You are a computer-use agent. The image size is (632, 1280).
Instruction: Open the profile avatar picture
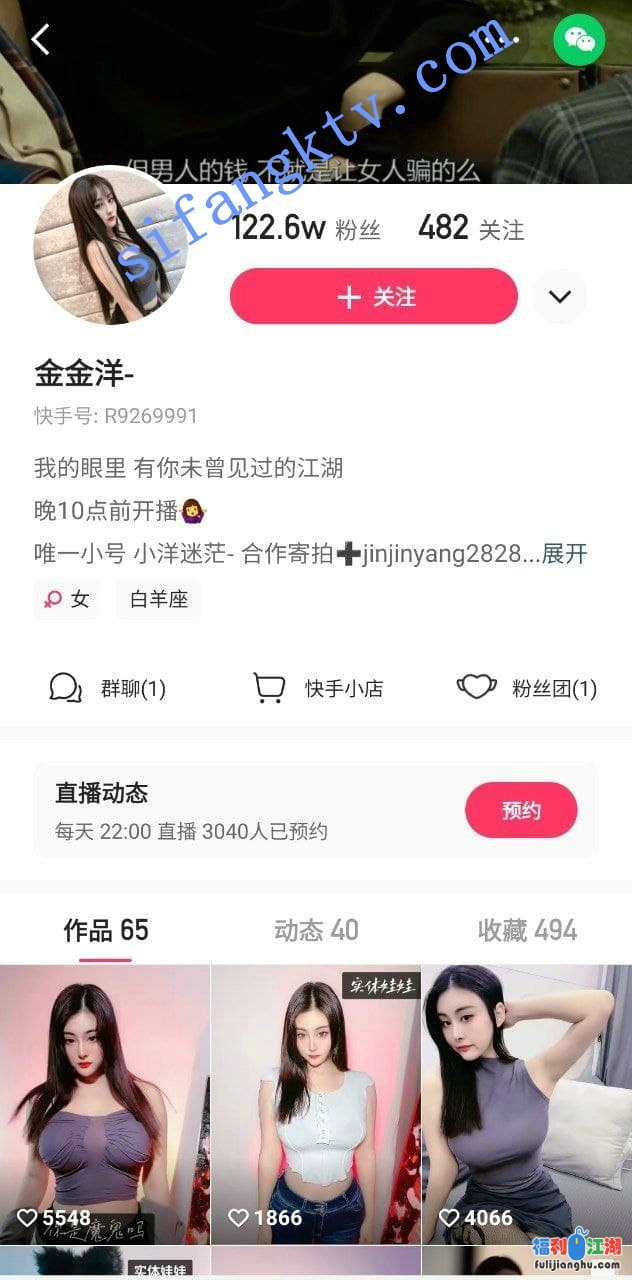pyautogui.click(x=110, y=246)
